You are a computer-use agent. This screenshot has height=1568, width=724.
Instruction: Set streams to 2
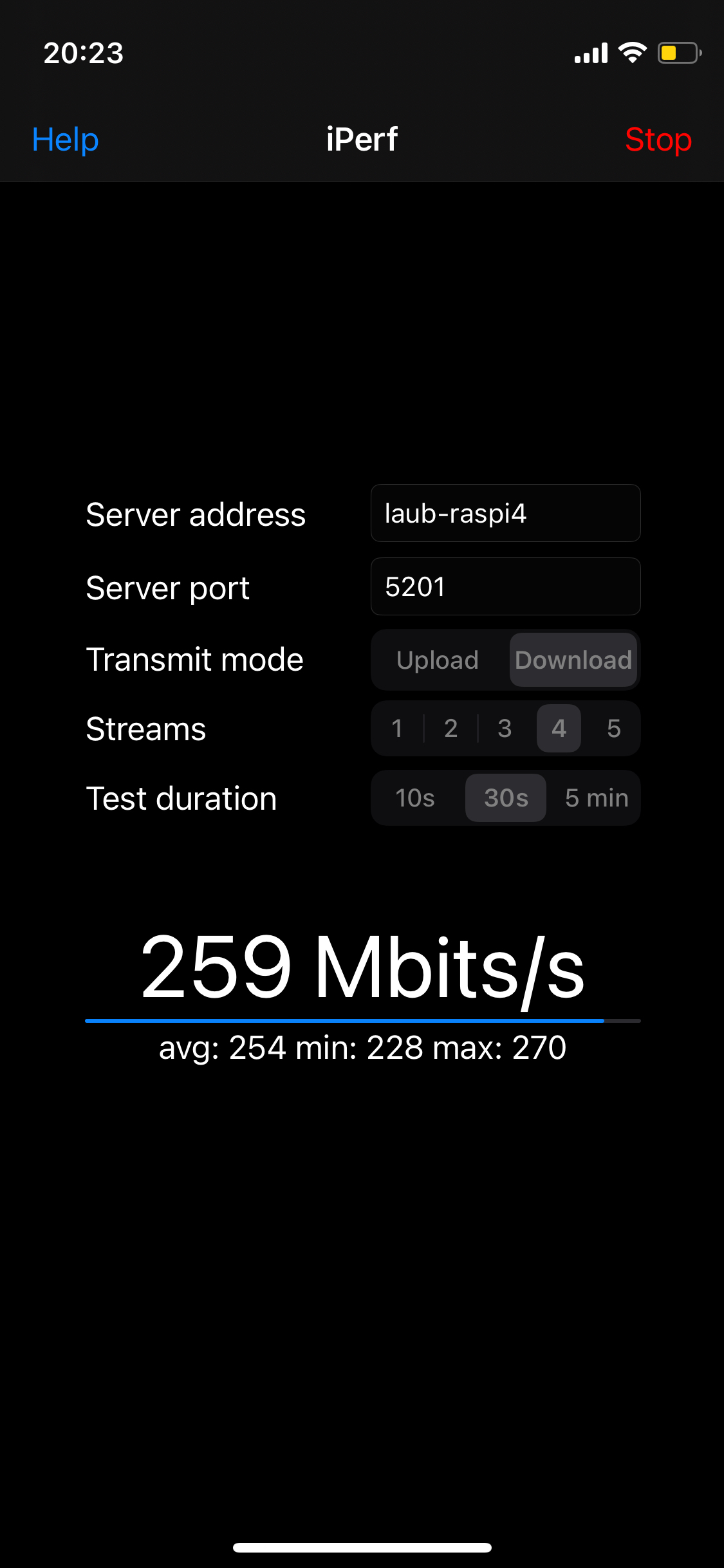pyautogui.click(x=451, y=729)
